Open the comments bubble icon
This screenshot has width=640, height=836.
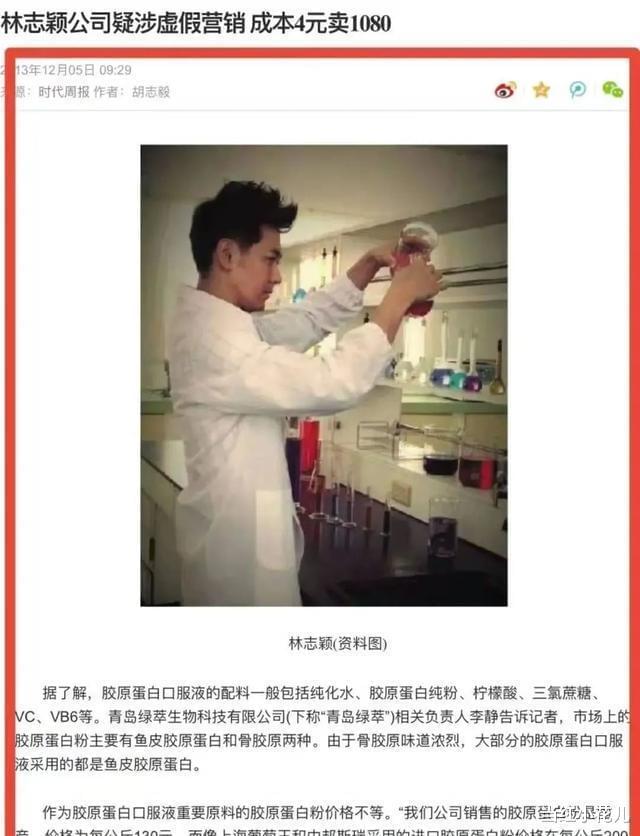[577, 90]
